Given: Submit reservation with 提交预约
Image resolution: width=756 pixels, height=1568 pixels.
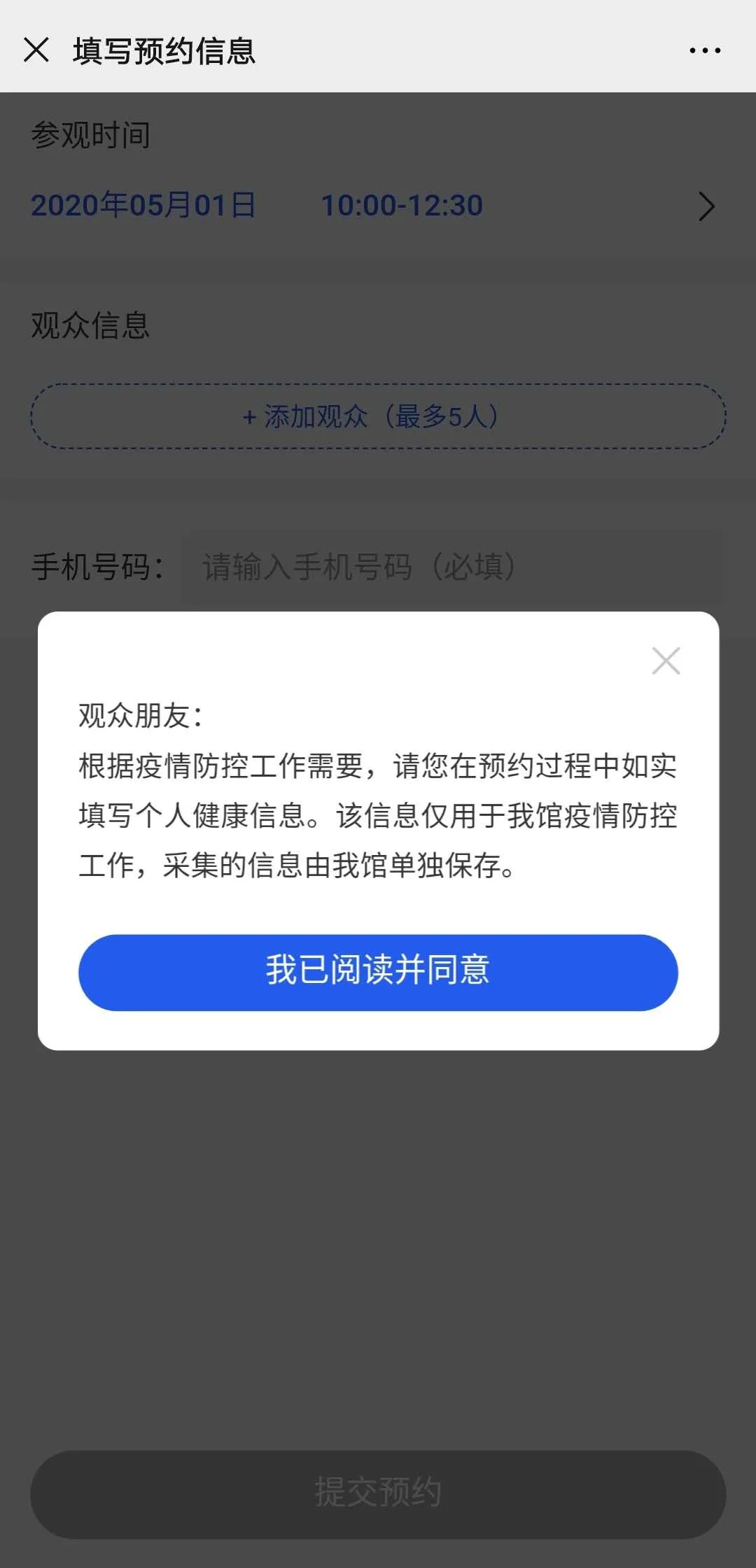Looking at the screenshot, I should coord(378,1493).
